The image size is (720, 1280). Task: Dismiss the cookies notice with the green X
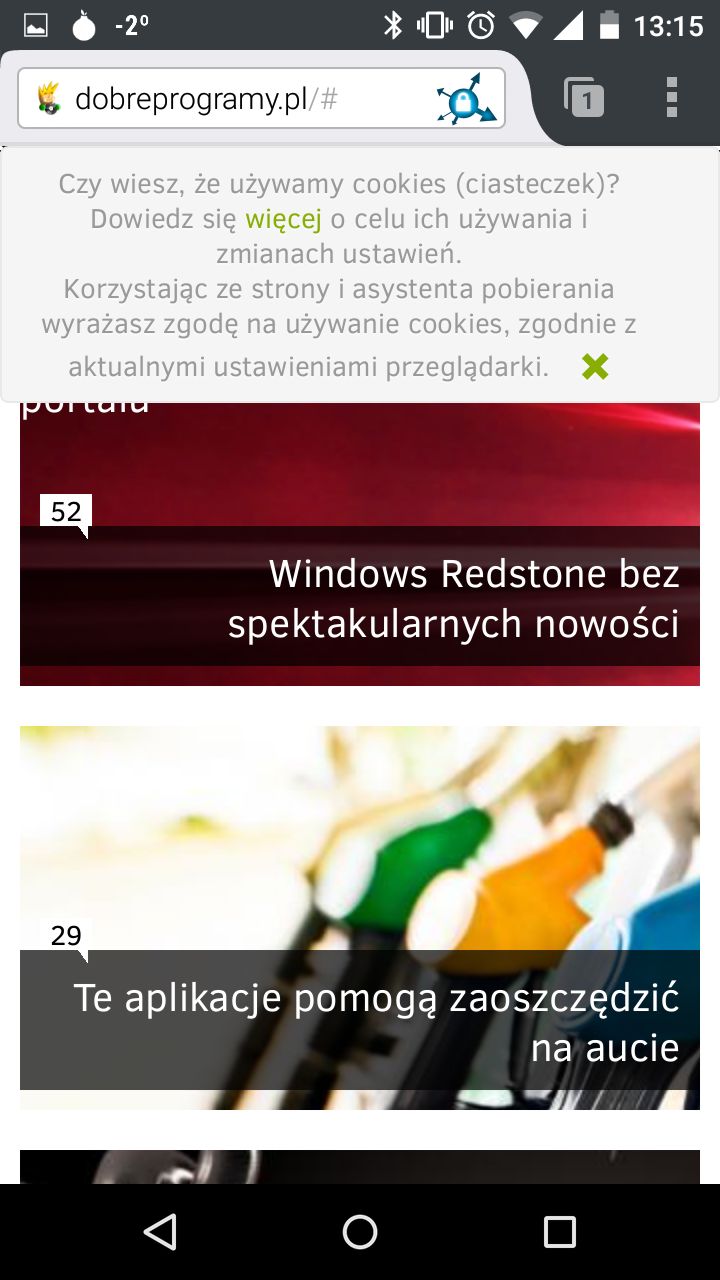[x=595, y=367]
